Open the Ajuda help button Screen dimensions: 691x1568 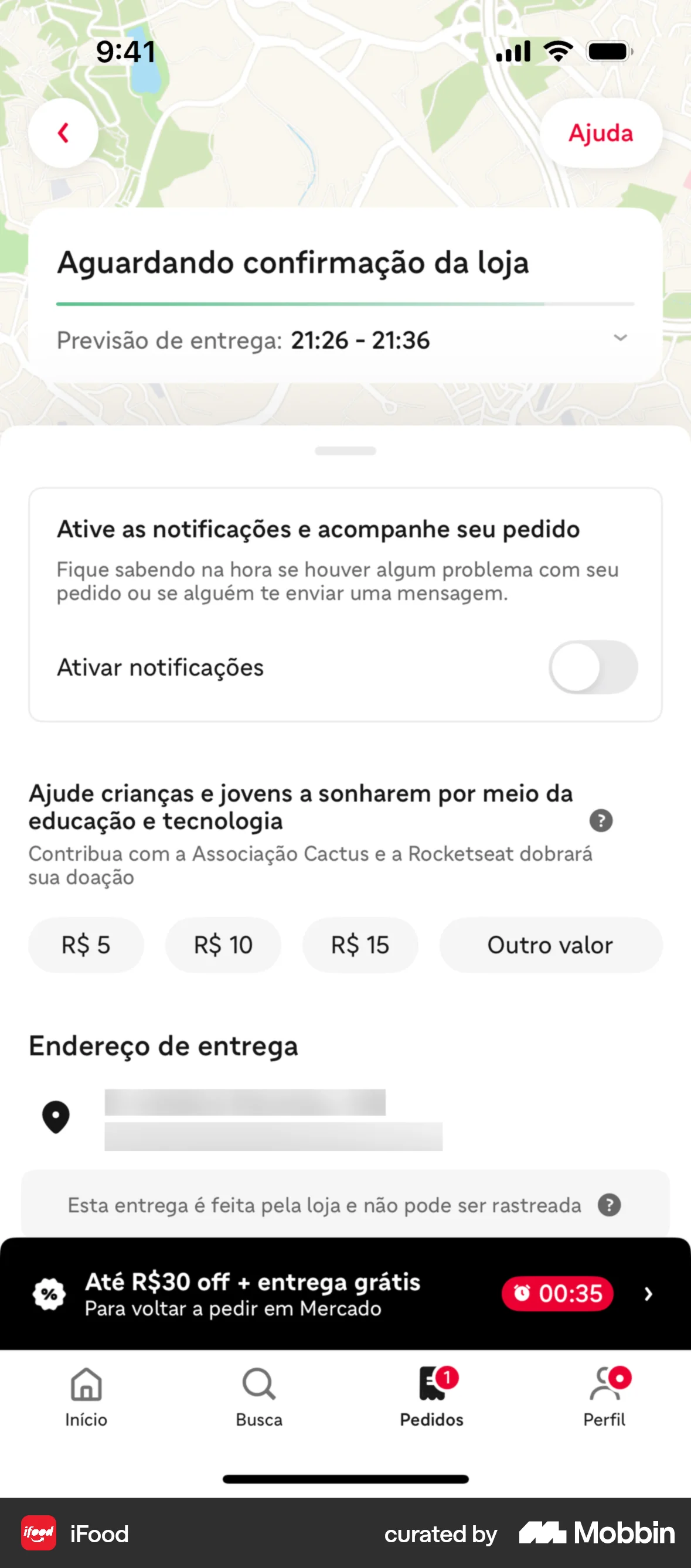(600, 134)
